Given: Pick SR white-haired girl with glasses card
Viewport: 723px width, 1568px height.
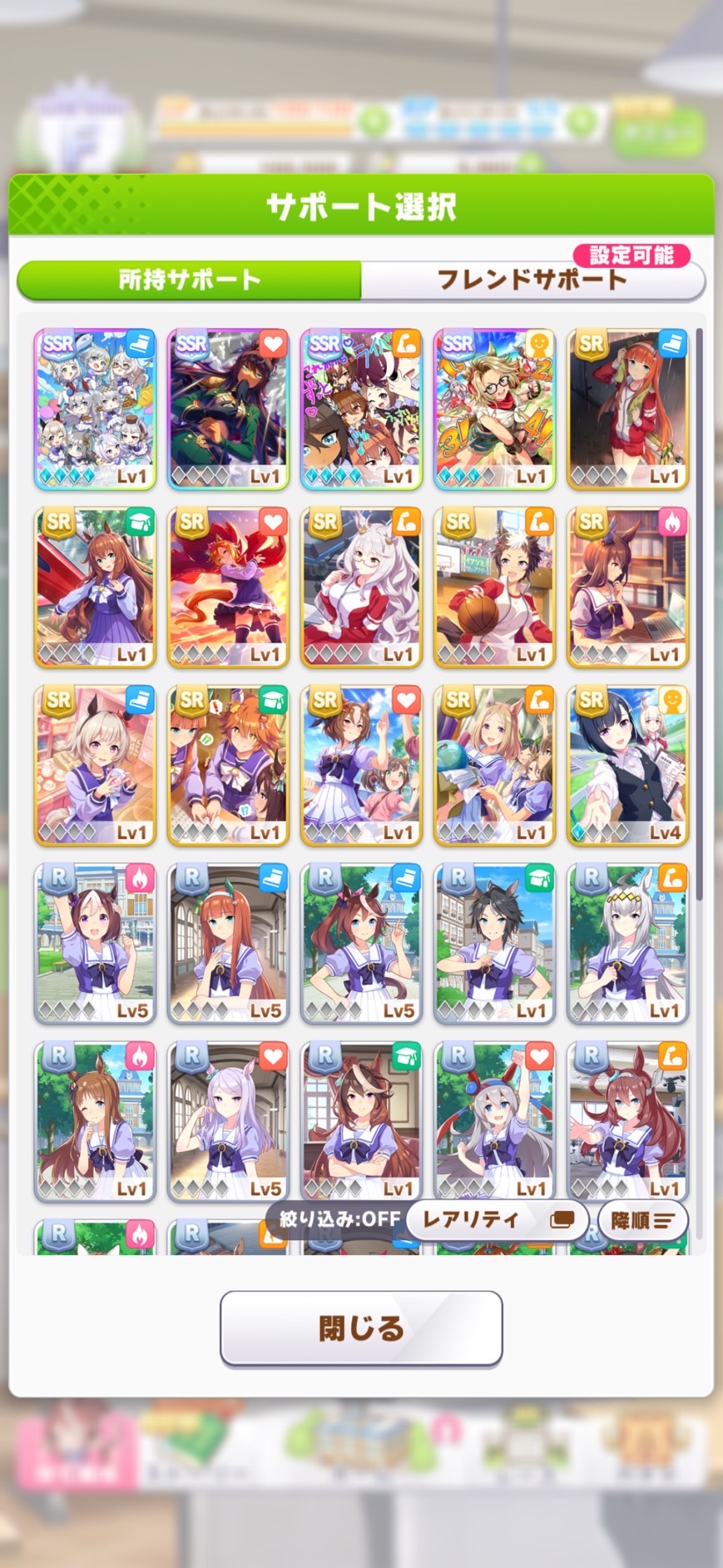Looking at the screenshot, I should click(x=361, y=587).
